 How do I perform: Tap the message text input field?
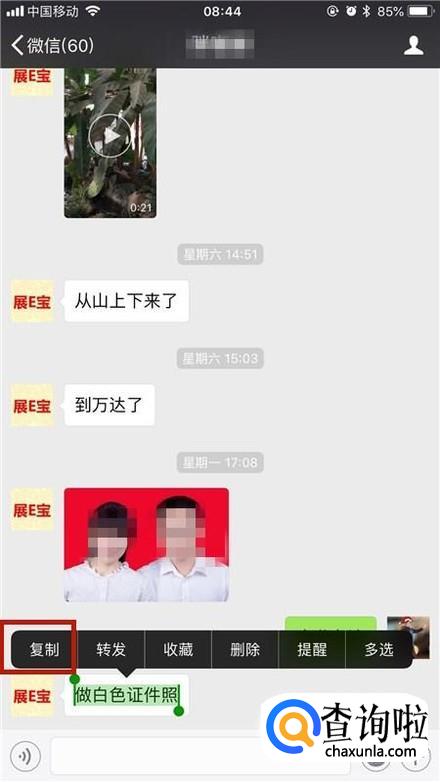(200, 756)
